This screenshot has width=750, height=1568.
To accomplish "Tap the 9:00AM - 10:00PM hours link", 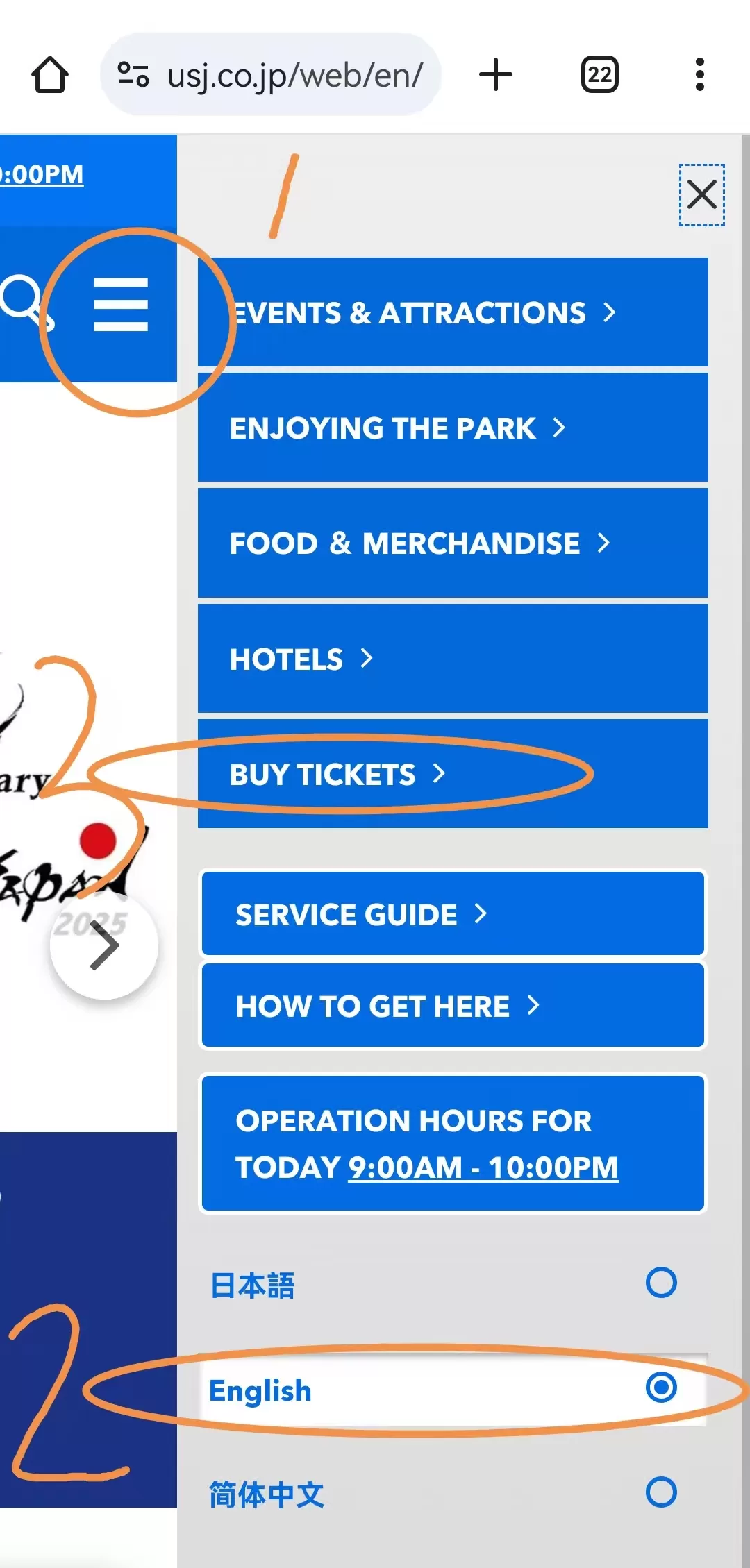I will (483, 1167).
